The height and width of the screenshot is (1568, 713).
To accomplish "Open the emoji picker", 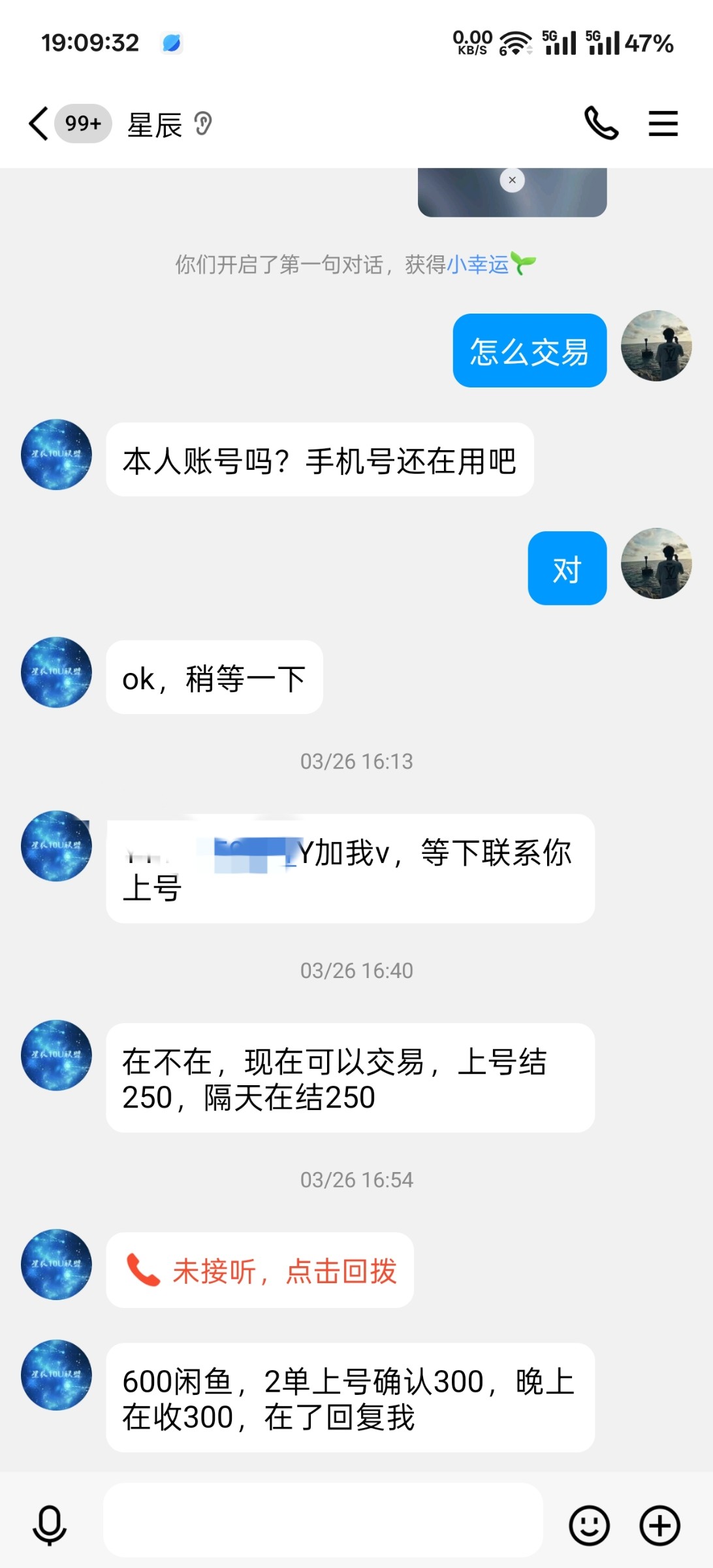I will click(589, 1526).
